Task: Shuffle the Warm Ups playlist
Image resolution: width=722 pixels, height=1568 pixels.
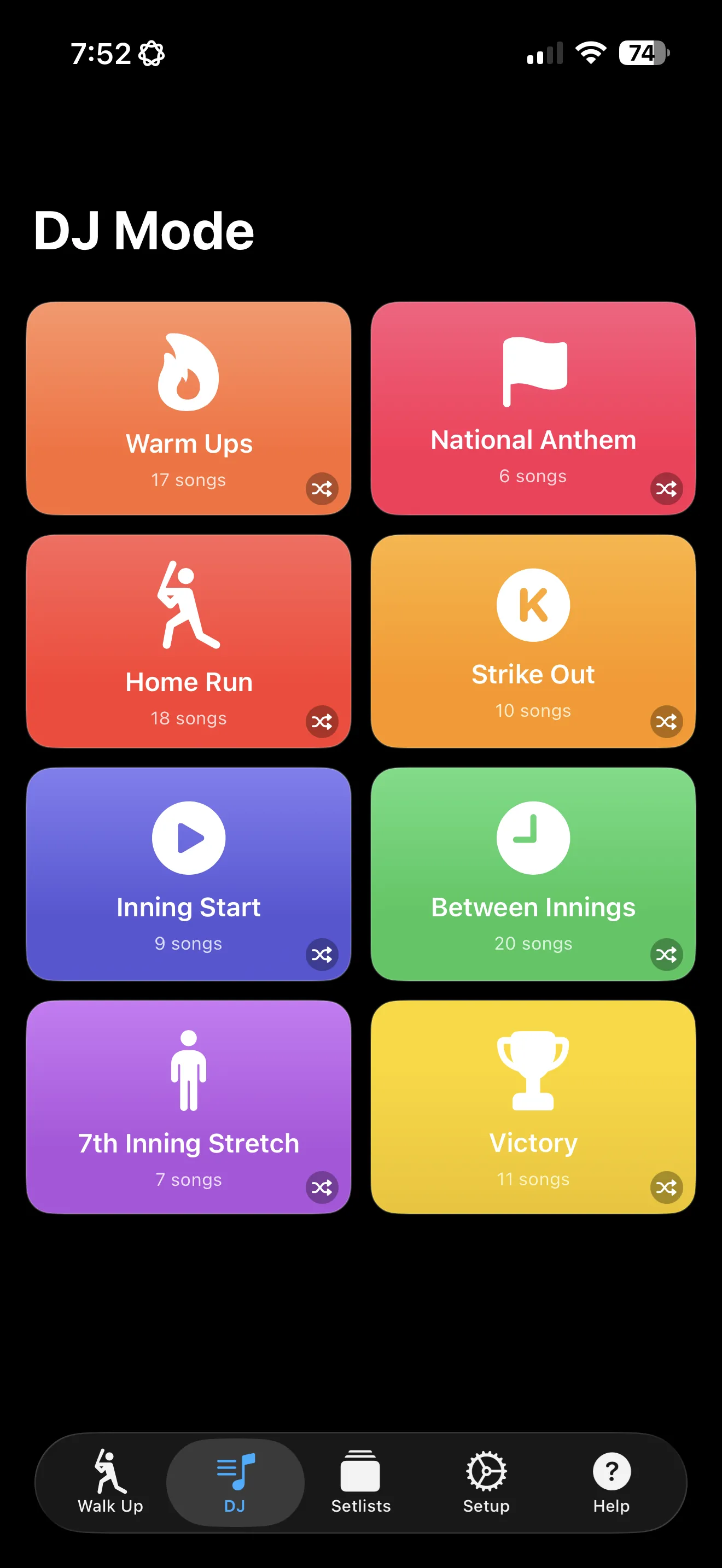Action: (x=323, y=489)
